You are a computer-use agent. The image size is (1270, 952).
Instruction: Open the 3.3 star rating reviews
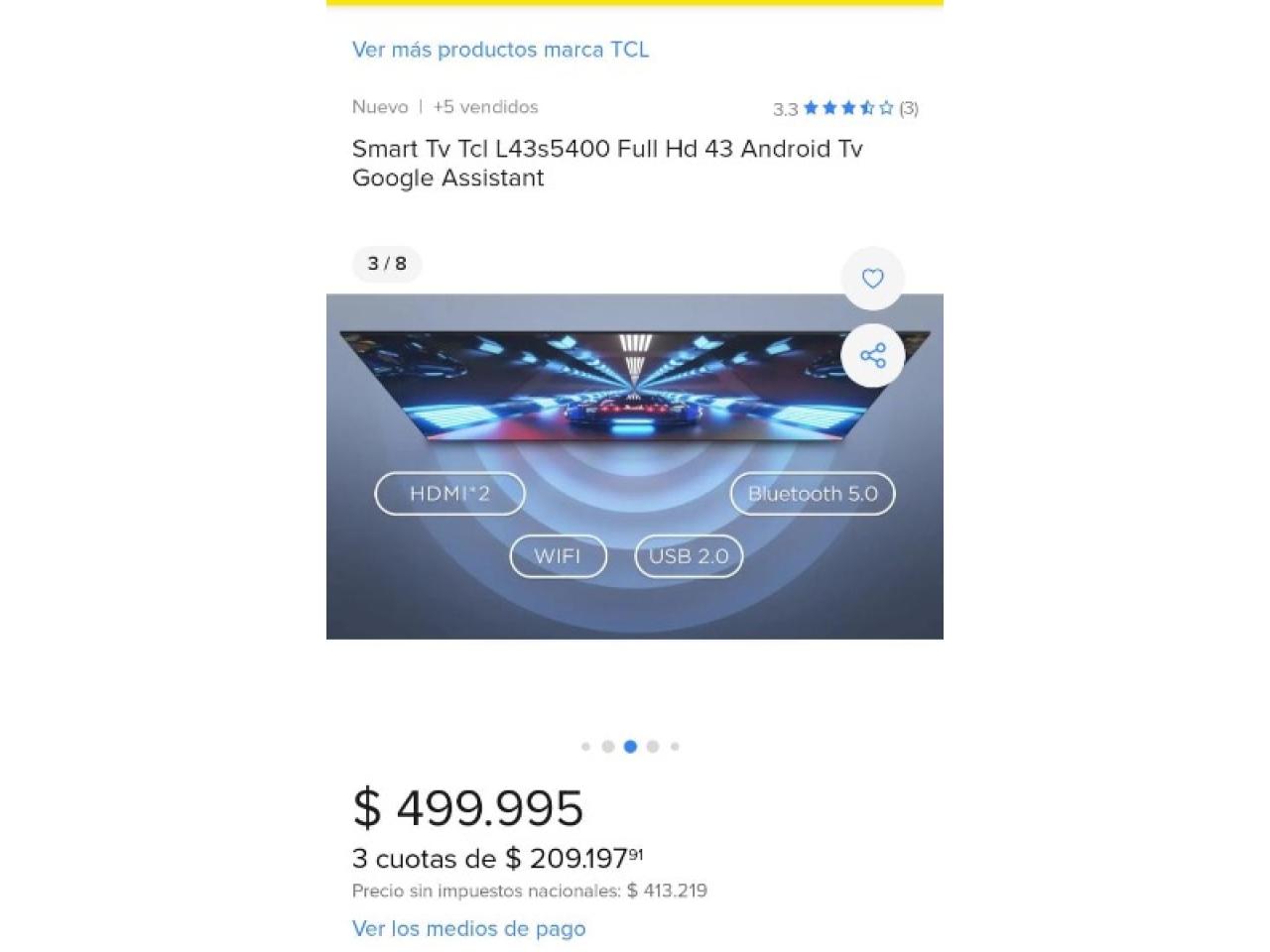(845, 108)
